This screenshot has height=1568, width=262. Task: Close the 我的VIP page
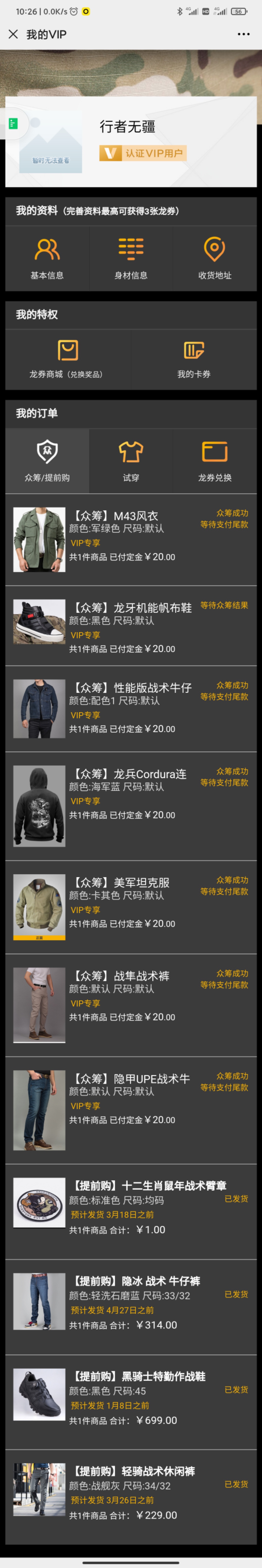tap(13, 34)
